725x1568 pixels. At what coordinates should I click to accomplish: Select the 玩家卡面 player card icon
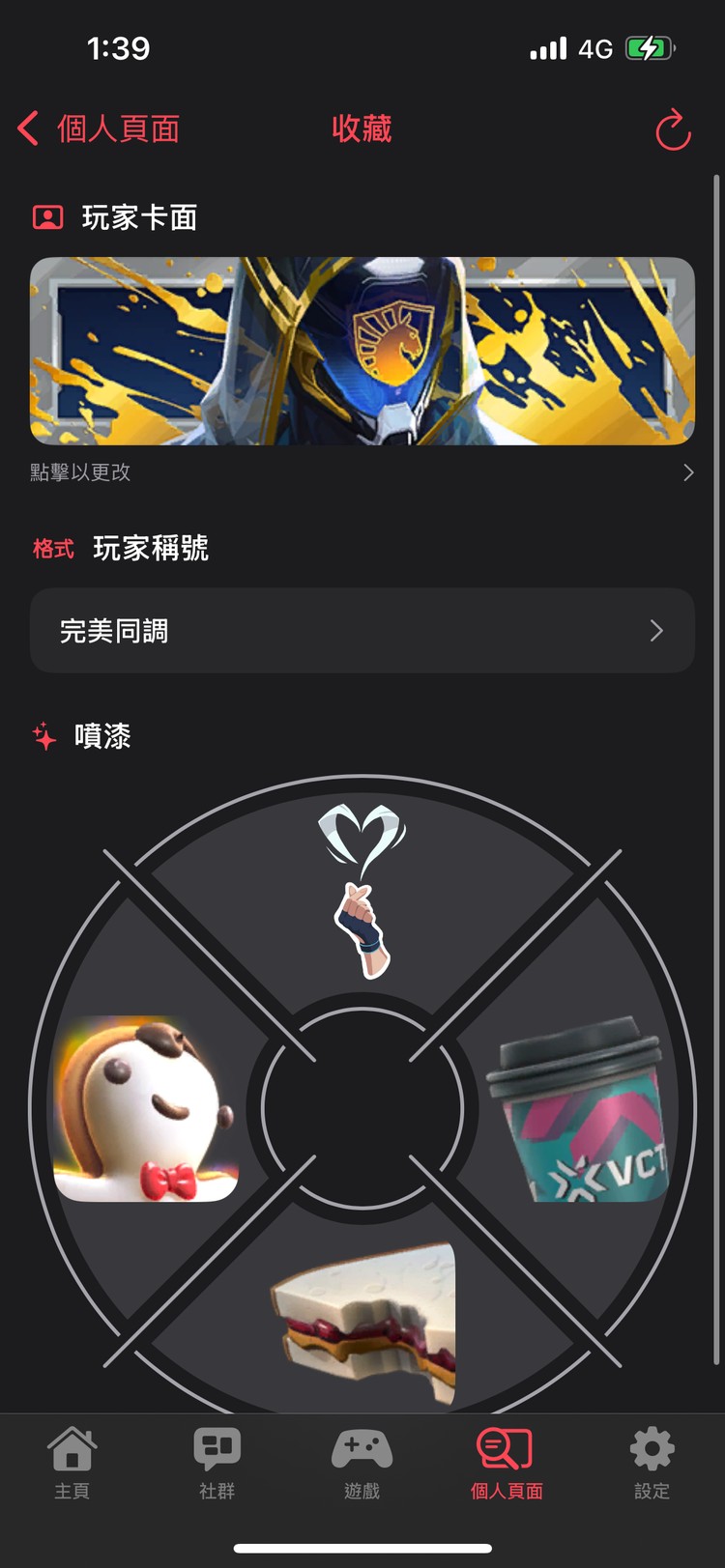click(x=46, y=217)
